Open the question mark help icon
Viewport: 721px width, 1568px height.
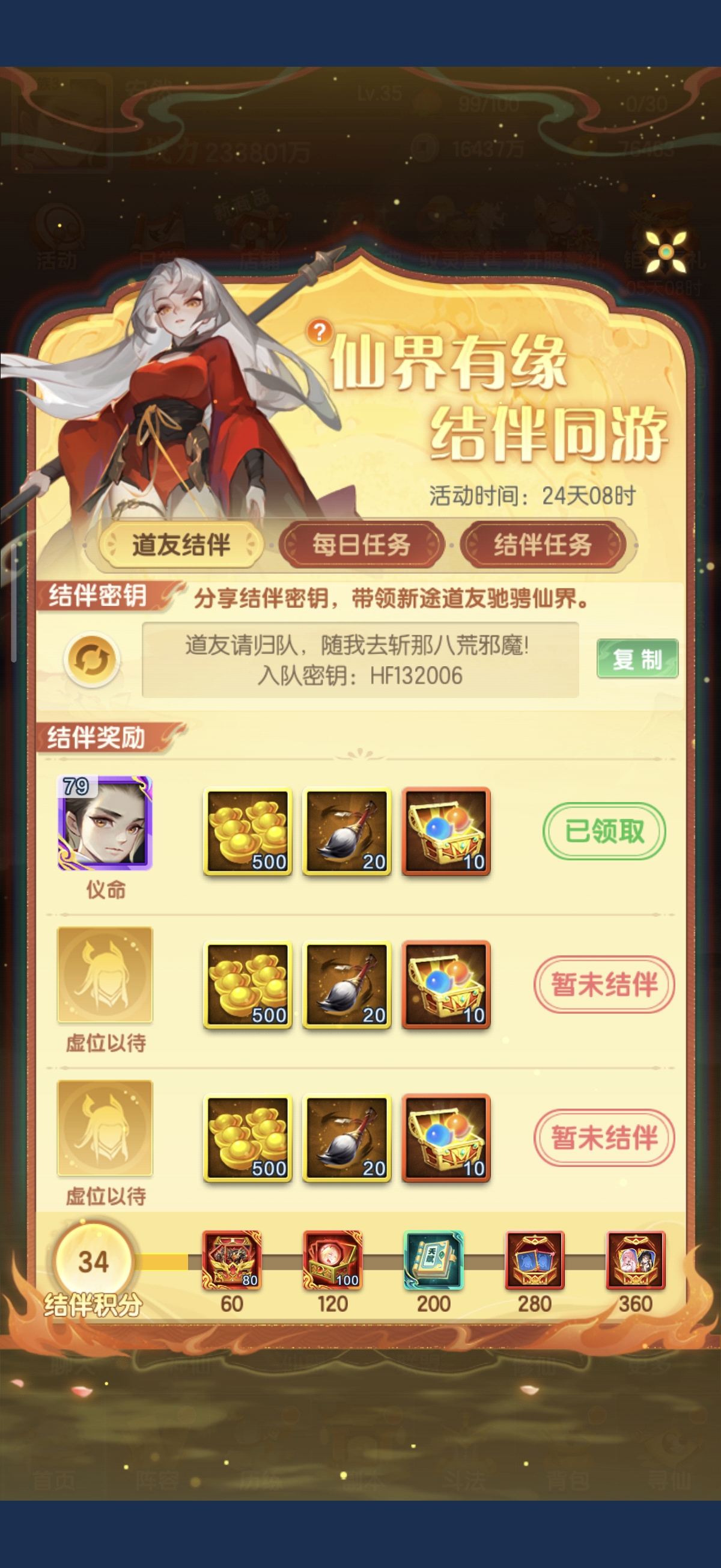(x=319, y=332)
